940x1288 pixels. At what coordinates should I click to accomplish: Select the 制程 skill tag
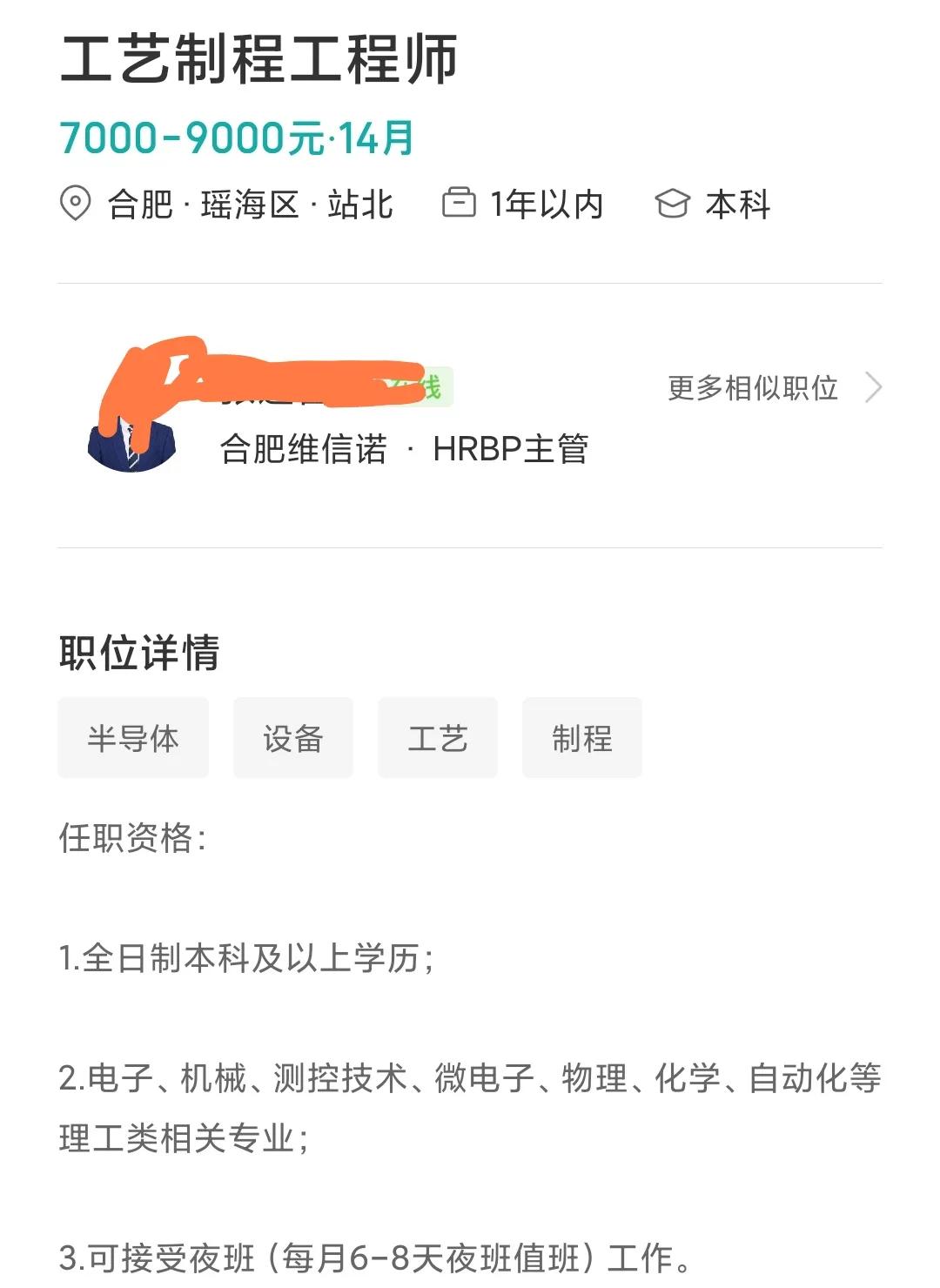(582, 738)
